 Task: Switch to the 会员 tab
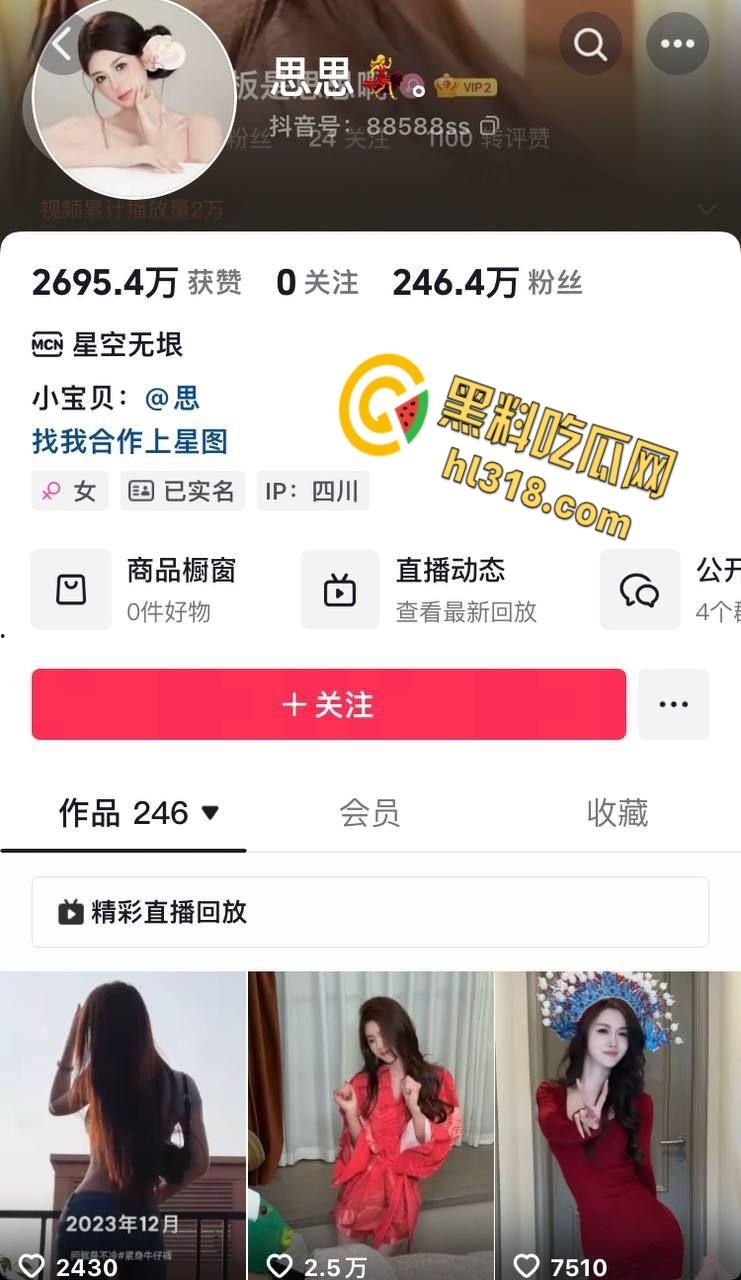[x=368, y=813]
